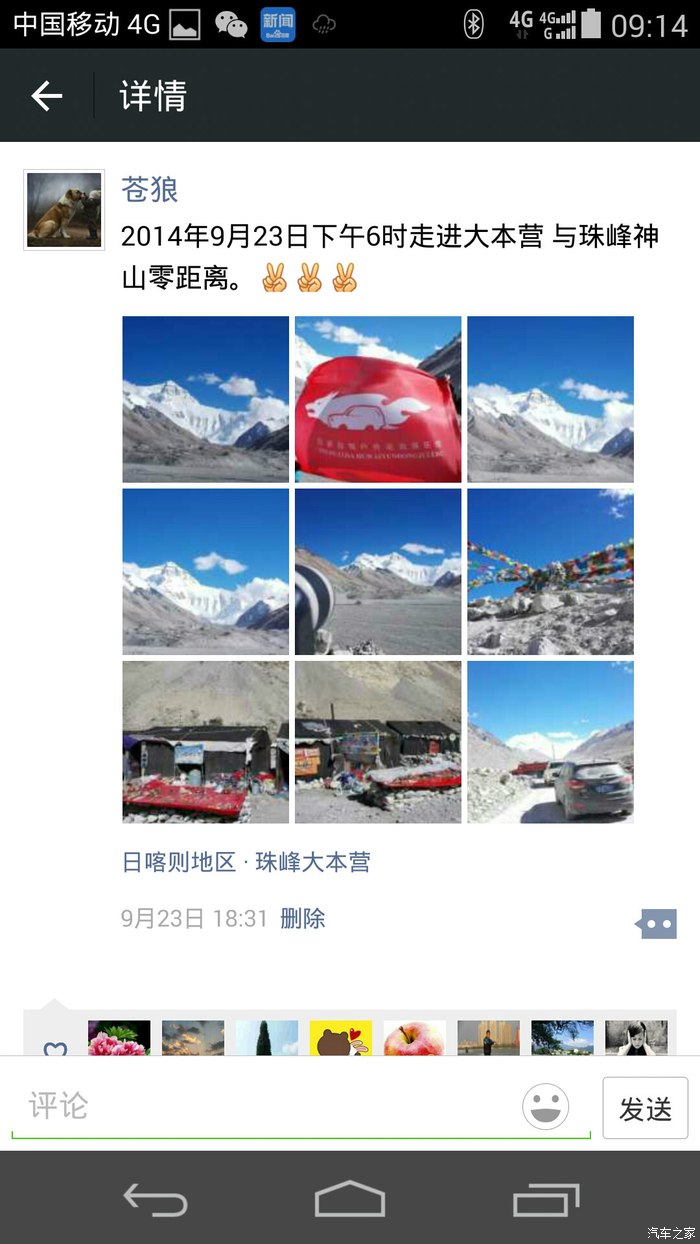
Task: Open the like and comment bubble
Action: [656, 924]
